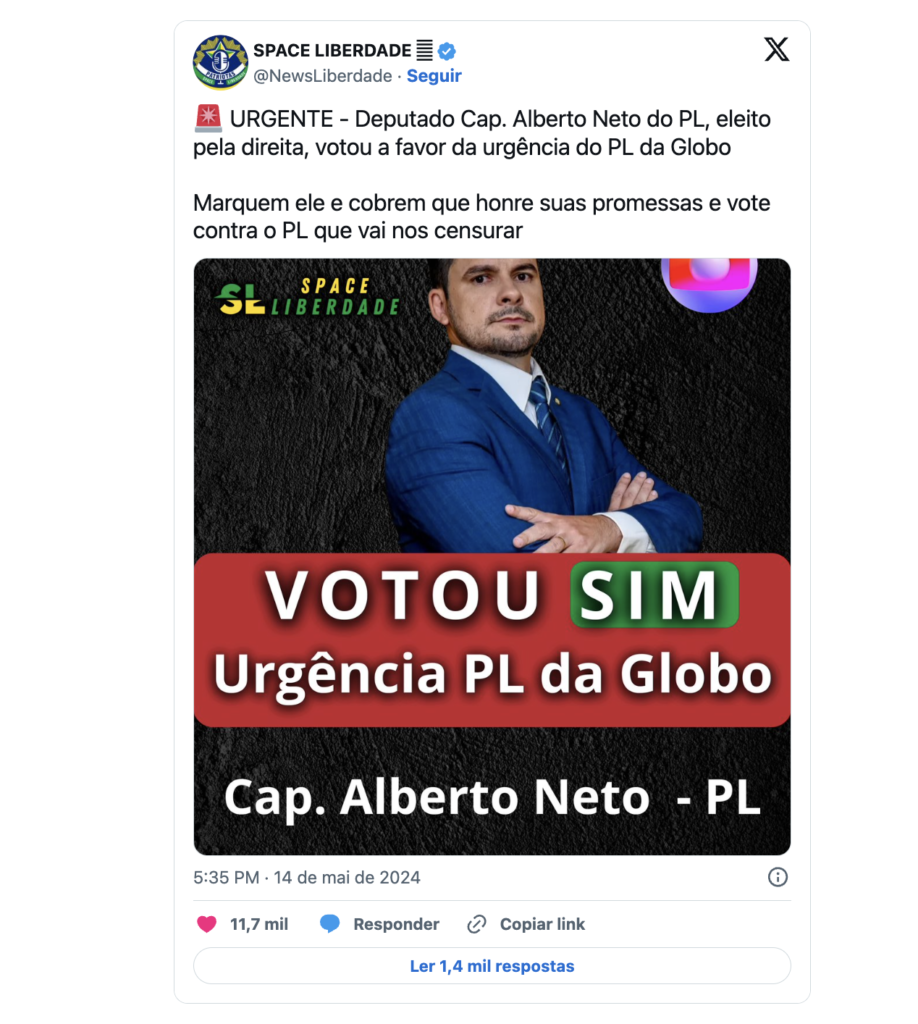Screen dimensions: 918x1024
Task: Open the X logo link
Action: (x=776, y=49)
